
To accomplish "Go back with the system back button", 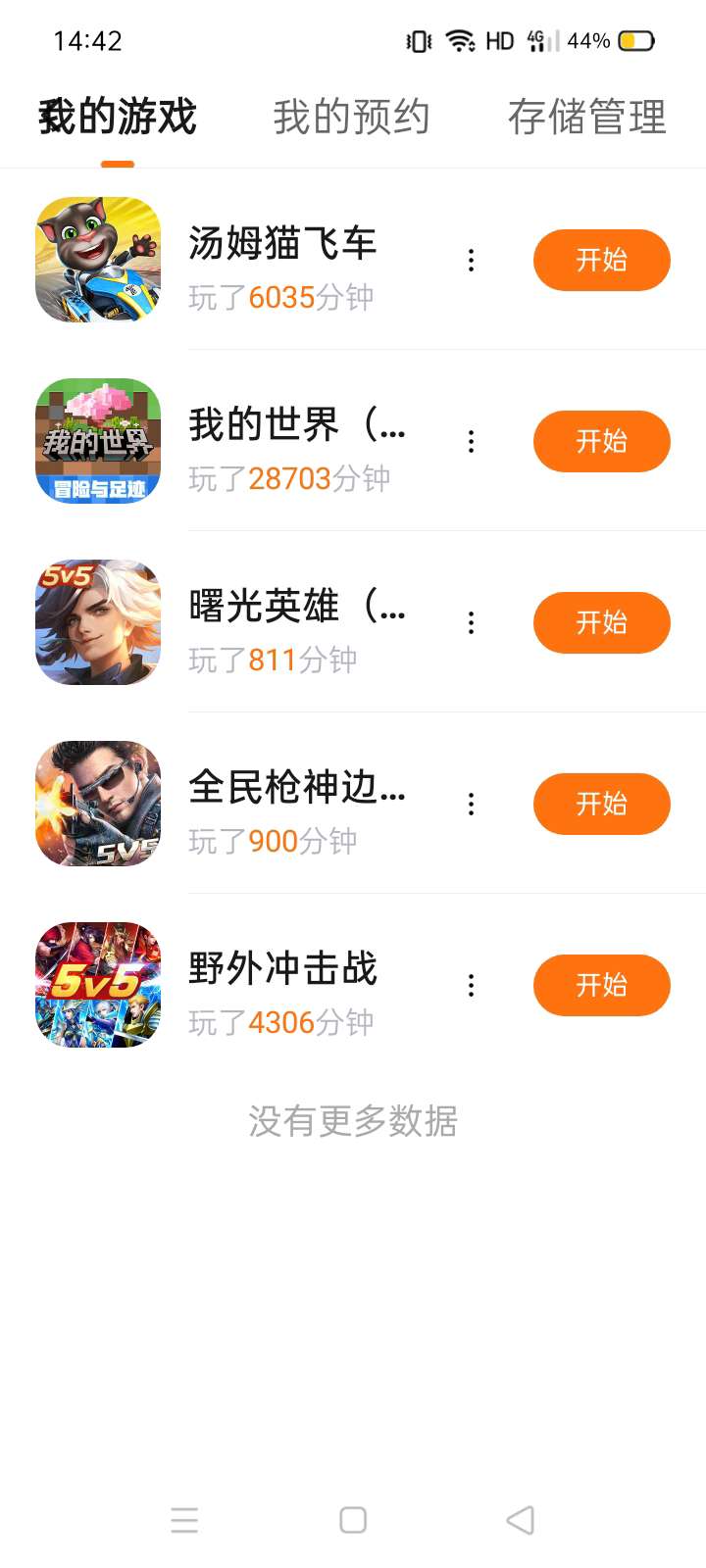I will point(521,1520).
